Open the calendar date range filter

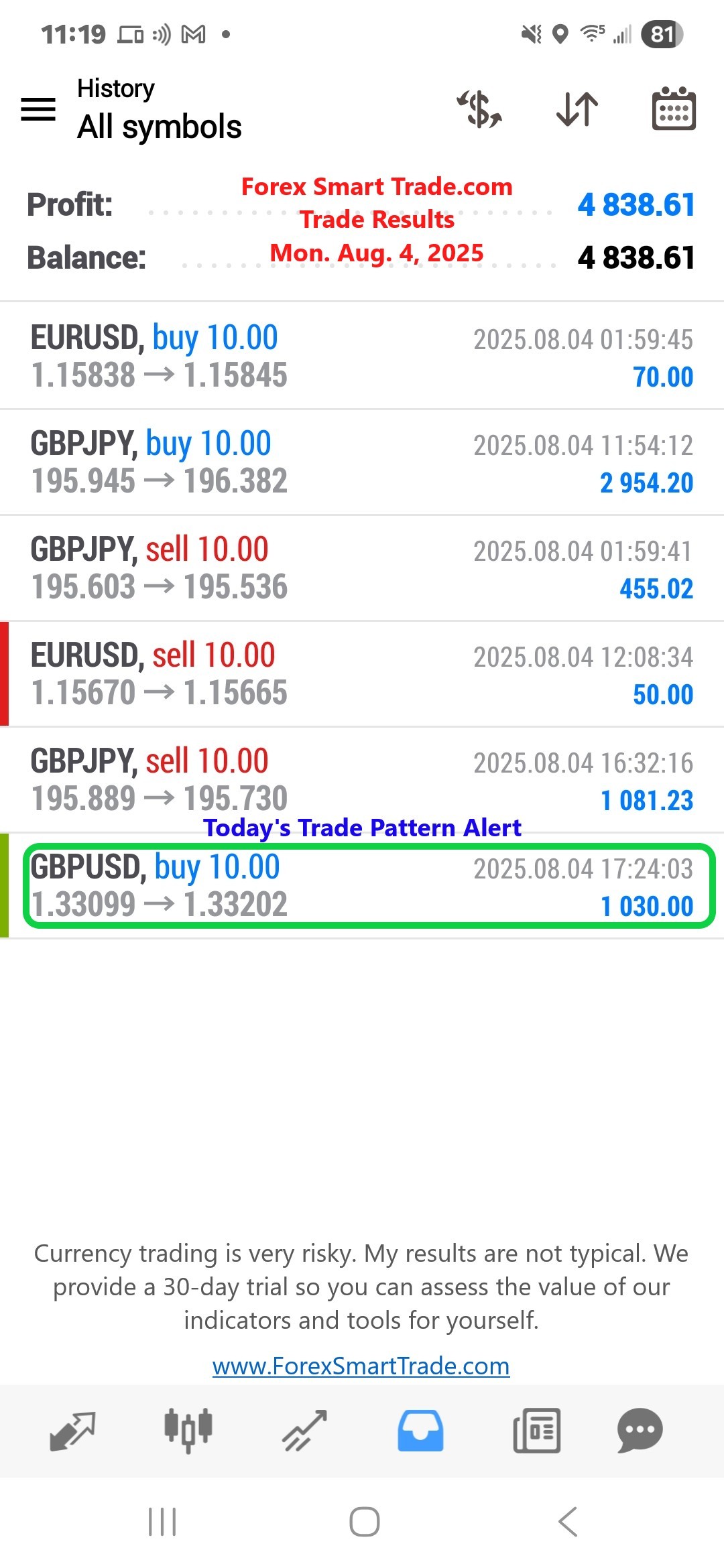672,109
